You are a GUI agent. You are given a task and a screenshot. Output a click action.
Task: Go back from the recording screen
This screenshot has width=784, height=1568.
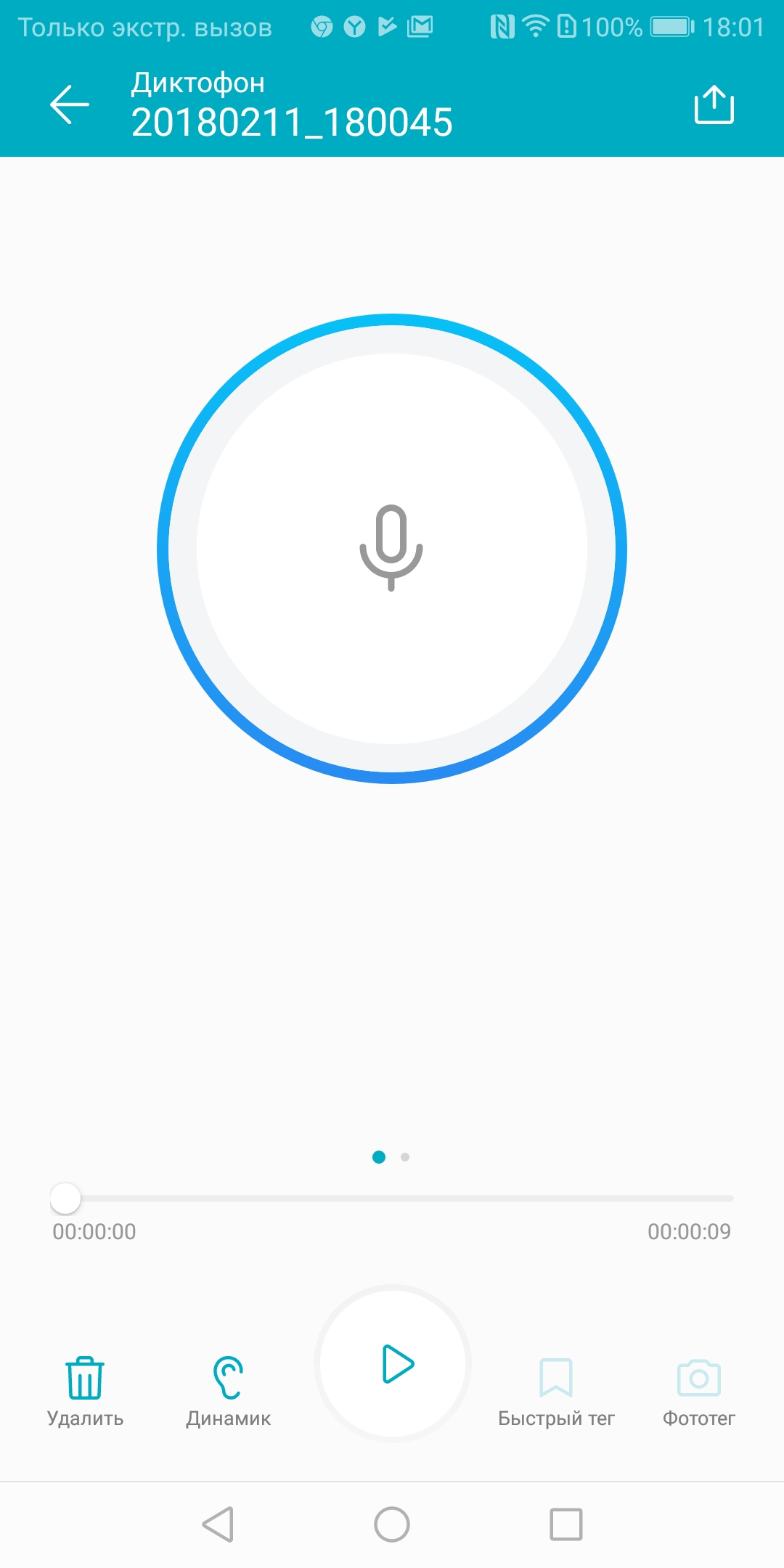click(x=70, y=105)
